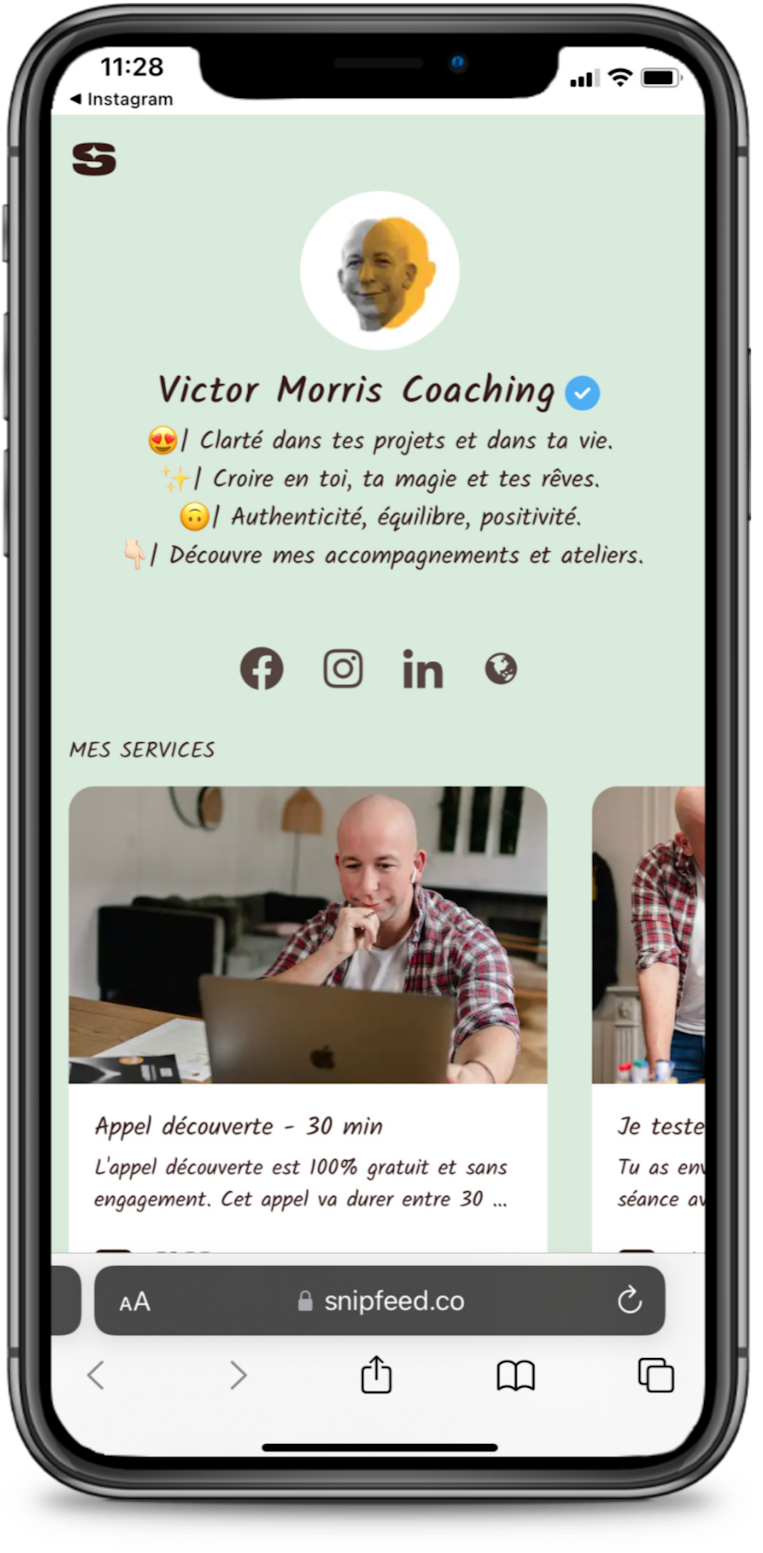
Task: Tap the snipfeed.co address bar
Action: click(394, 1301)
